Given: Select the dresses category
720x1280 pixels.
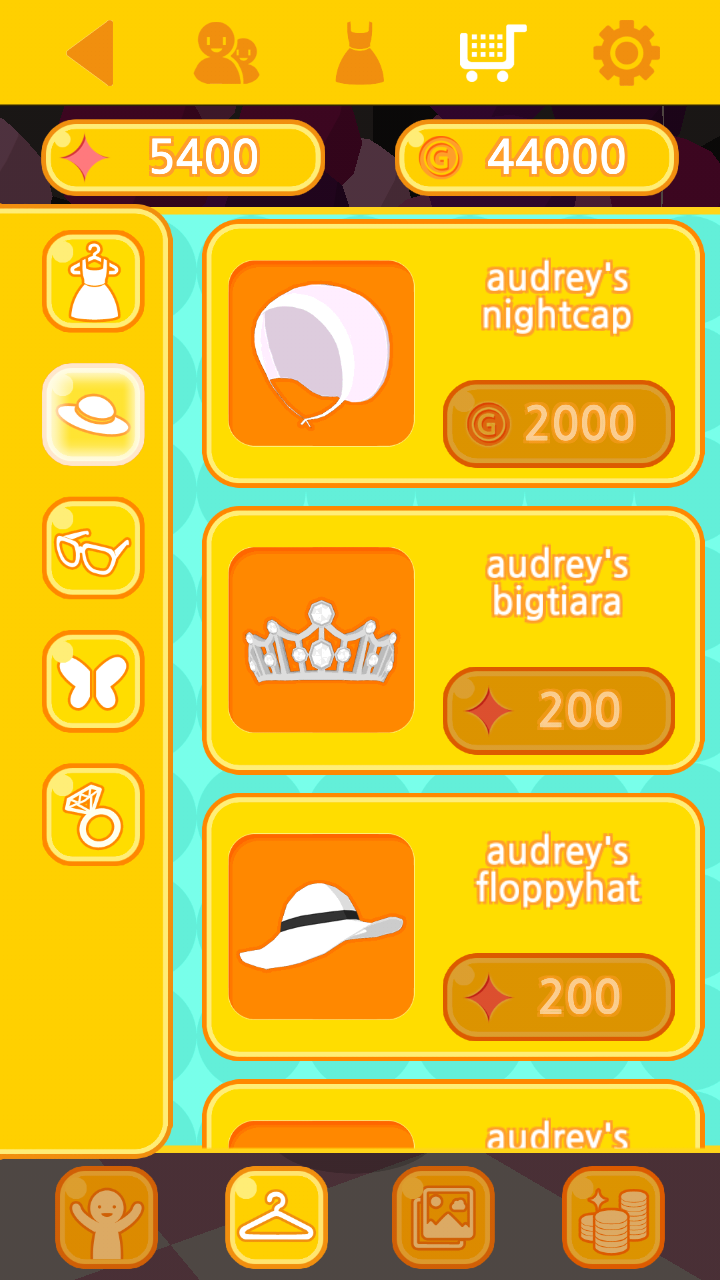Looking at the screenshot, I should click(x=93, y=281).
